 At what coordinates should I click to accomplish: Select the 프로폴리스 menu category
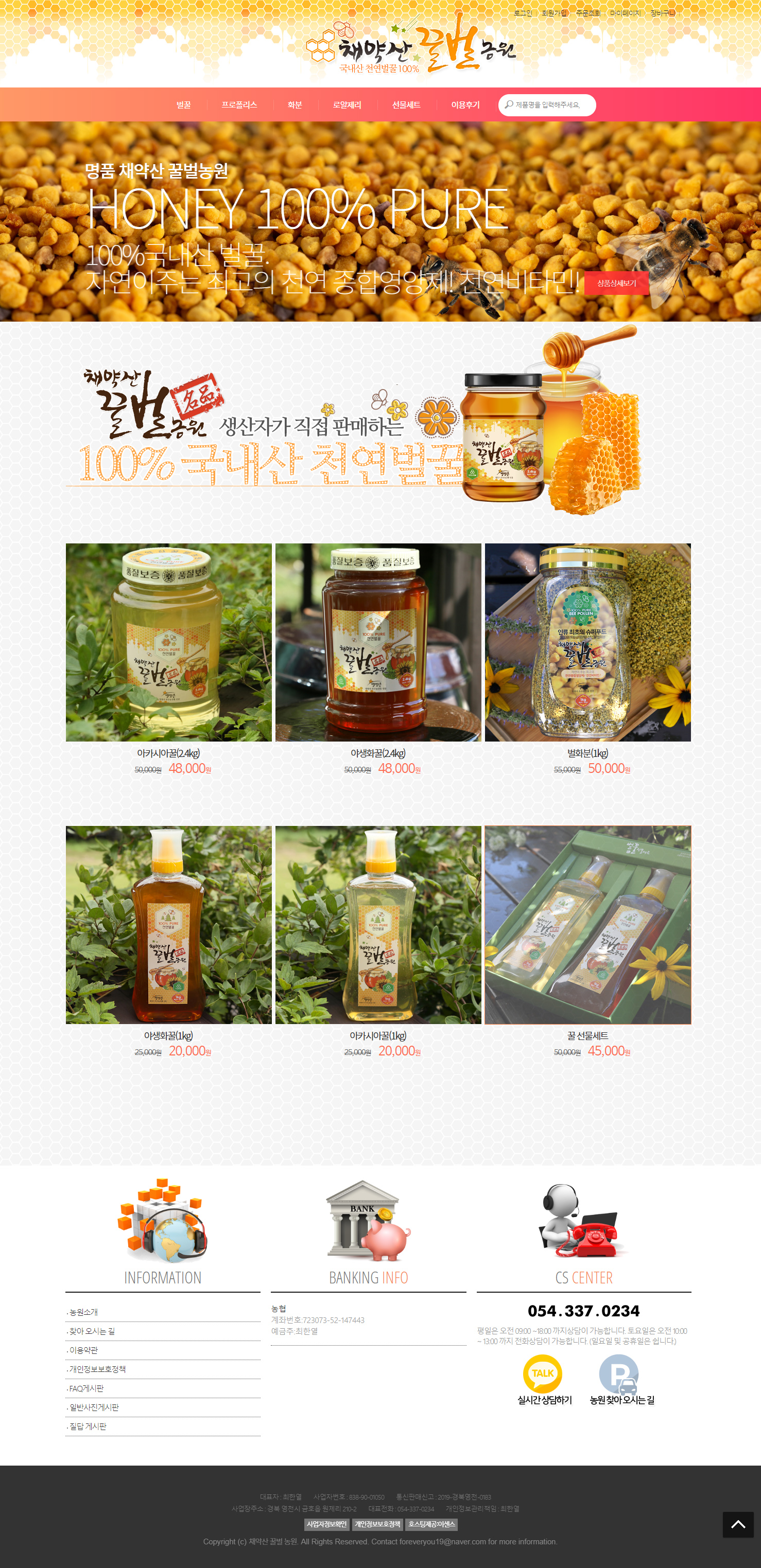(239, 104)
